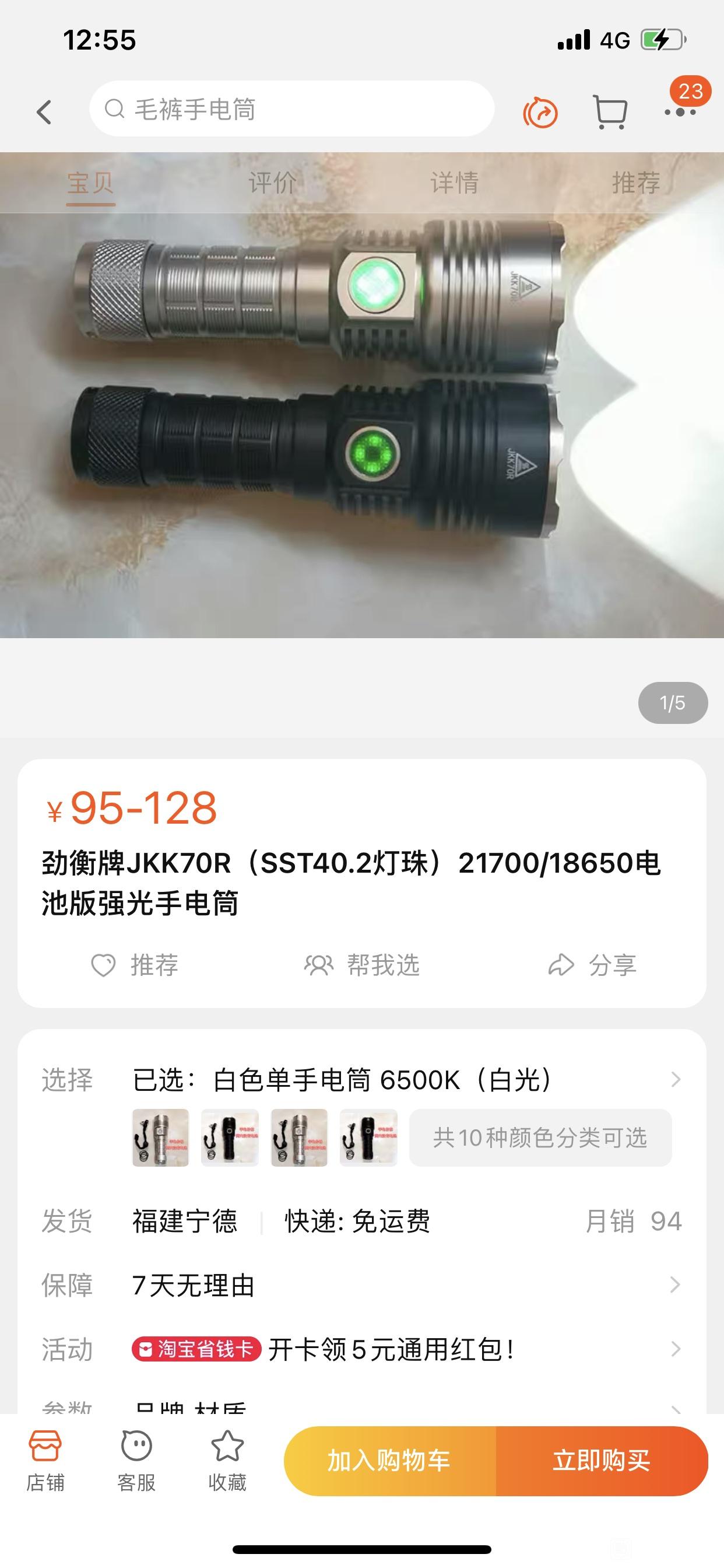Screen dimensions: 724x1568
Task: Go back with the left arrow
Action: click(x=44, y=112)
